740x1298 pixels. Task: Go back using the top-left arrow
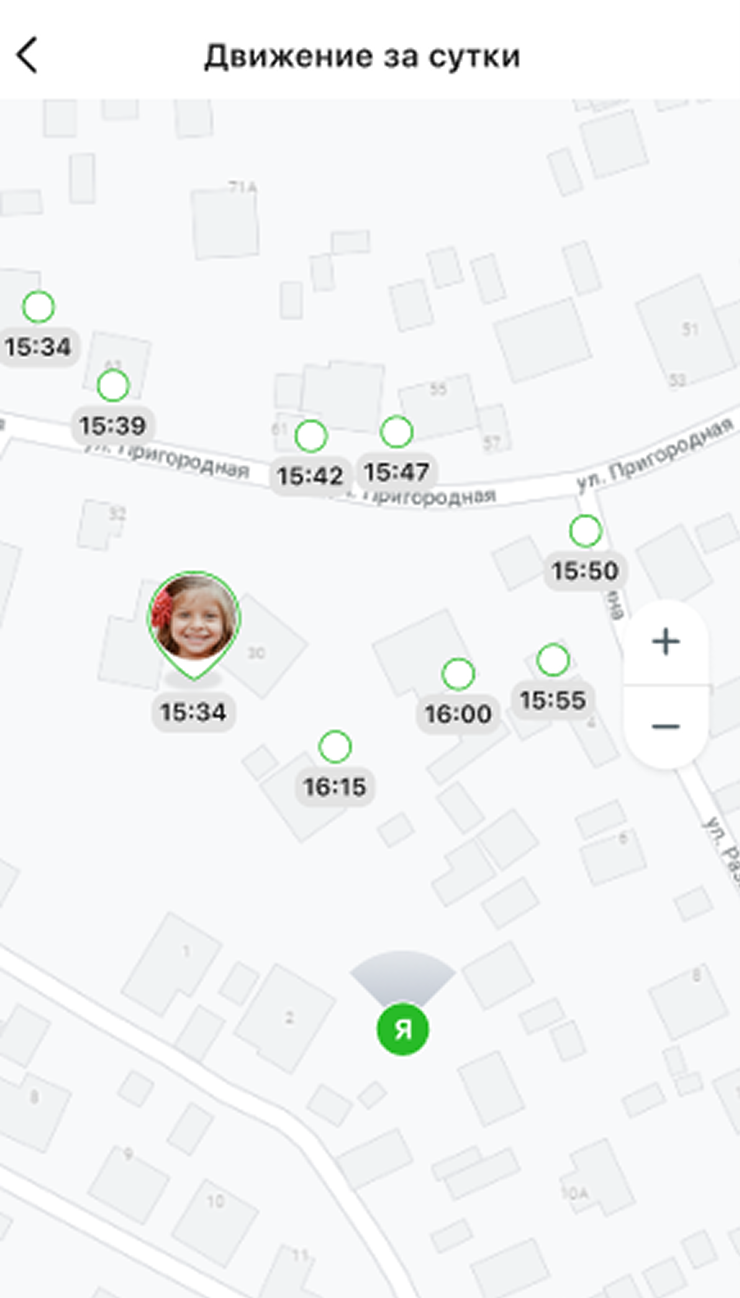(x=27, y=55)
